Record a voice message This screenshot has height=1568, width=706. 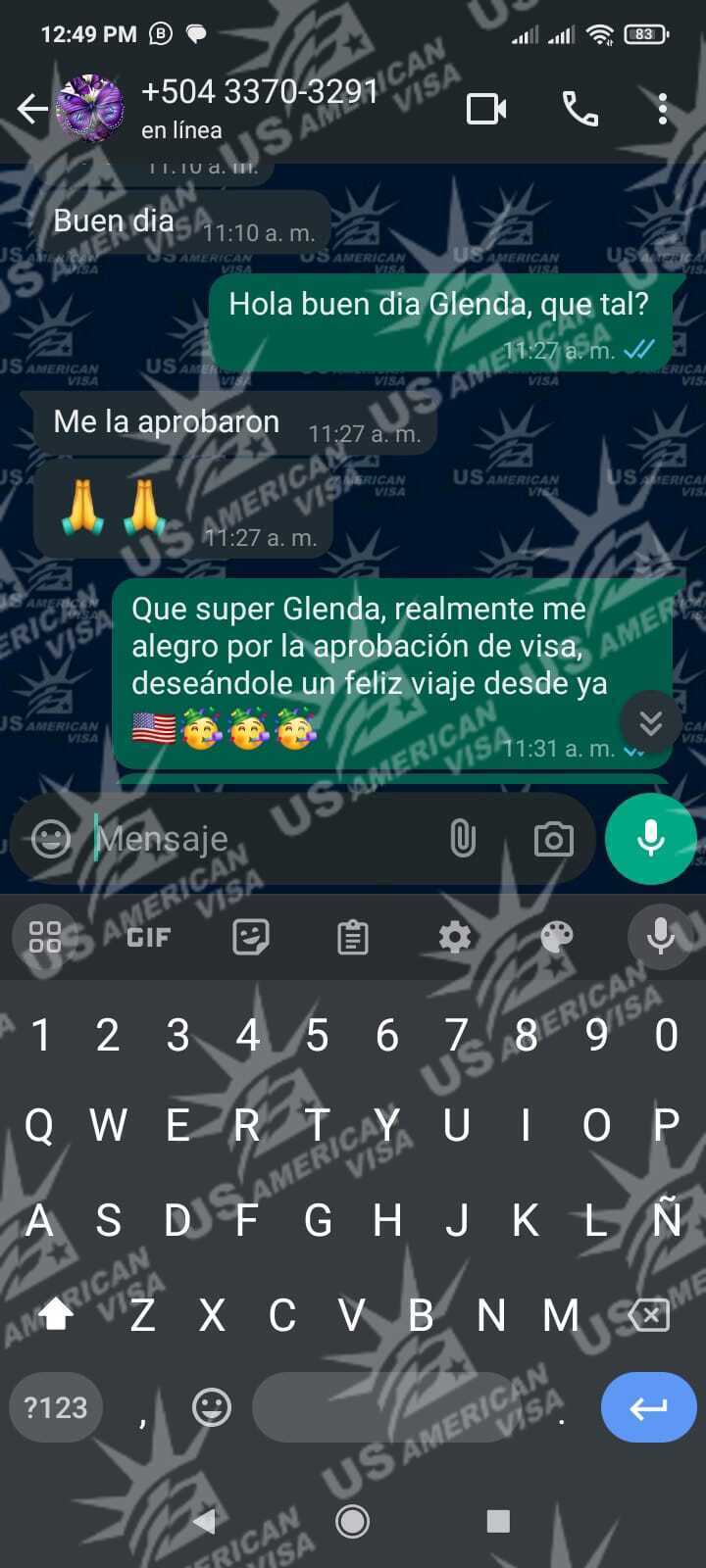pyautogui.click(x=651, y=839)
